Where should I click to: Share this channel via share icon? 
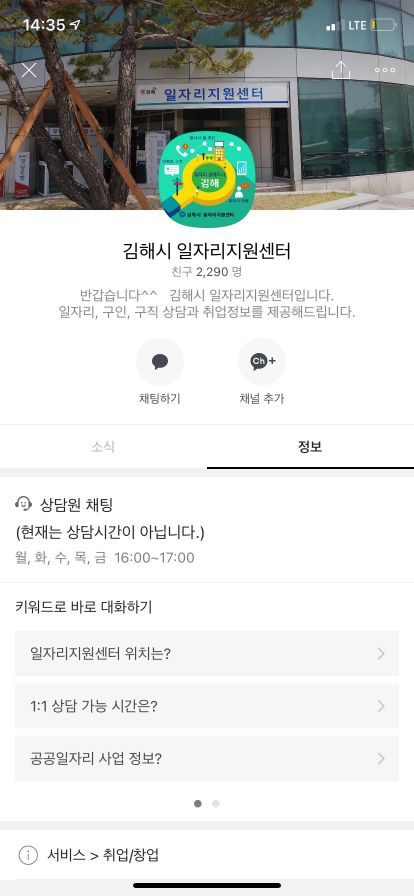click(341, 69)
